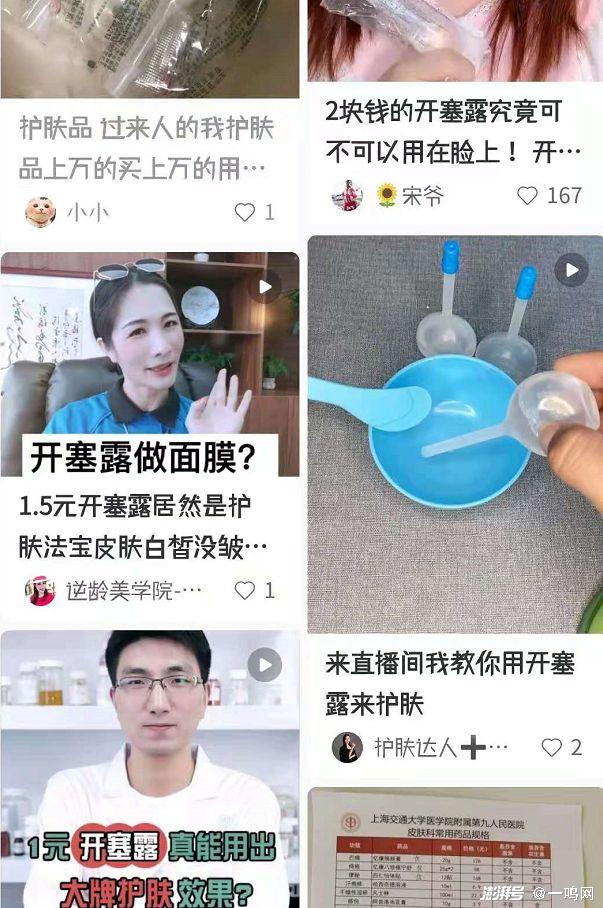This screenshot has height=908, width=603.
Task: Visit the 逆龄美学院 author profile
Action: 41,590
